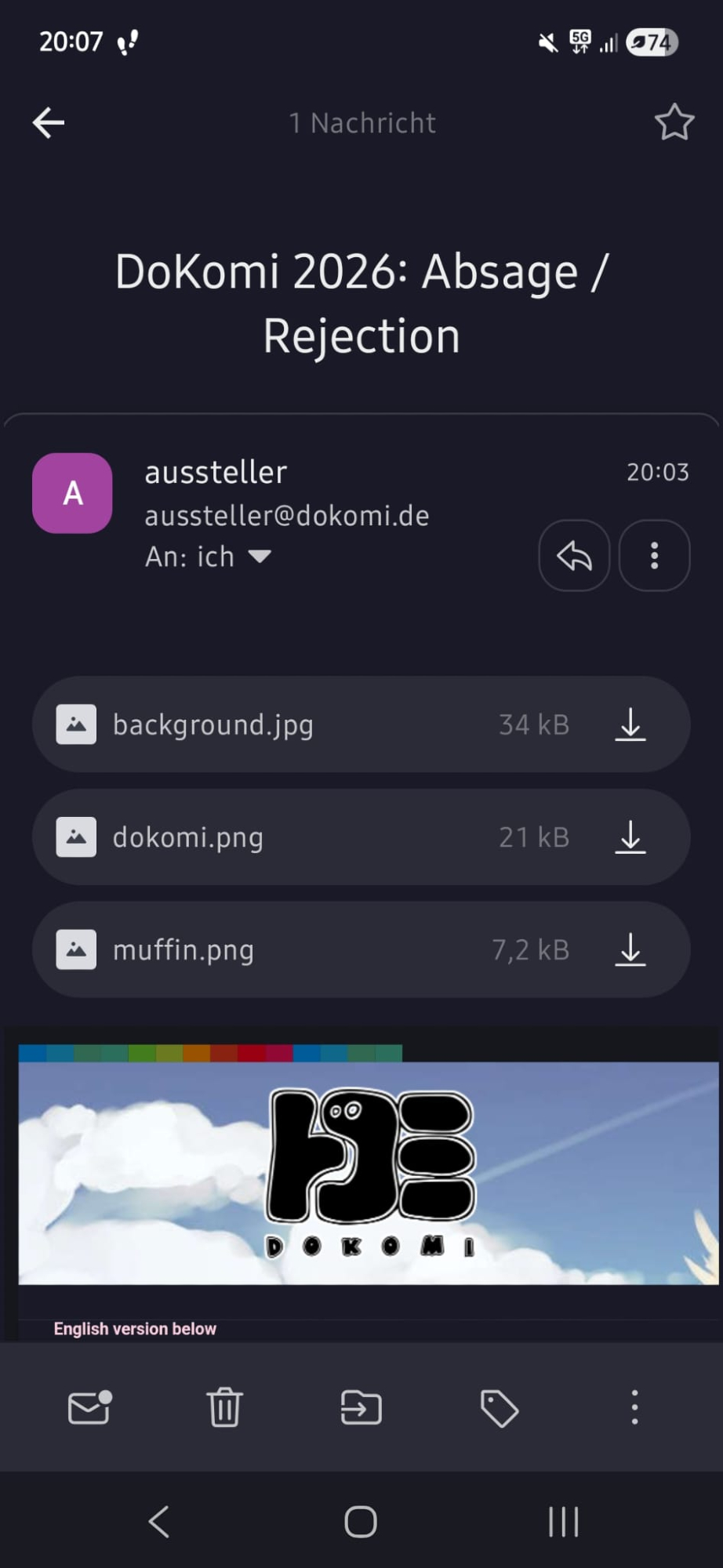Go back to the inbox
This screenshot has height=1568, width=723.
tap(48, 123)
